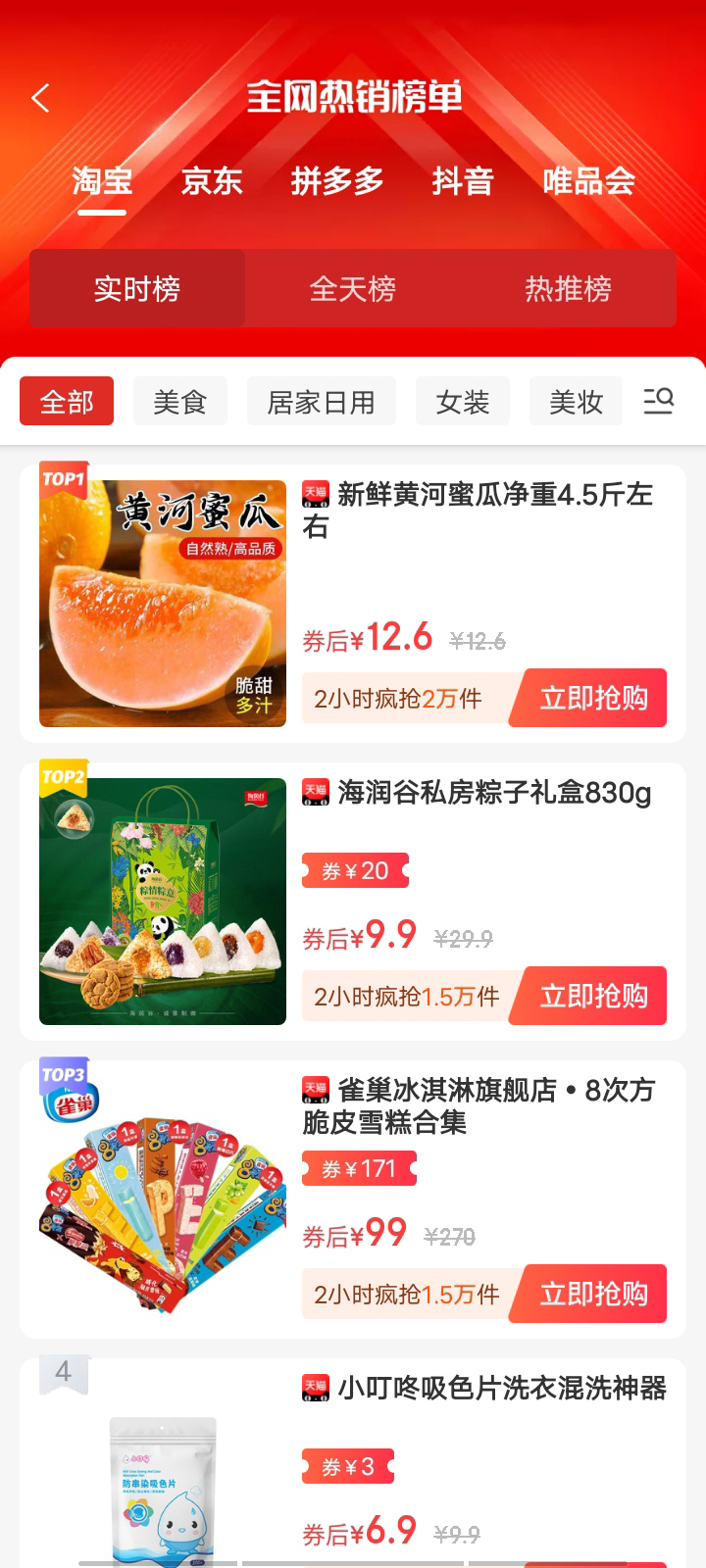Tap the 券¥171 coupon tag
Viewport: 706px width, 1568px height.
click(359, 1168)
